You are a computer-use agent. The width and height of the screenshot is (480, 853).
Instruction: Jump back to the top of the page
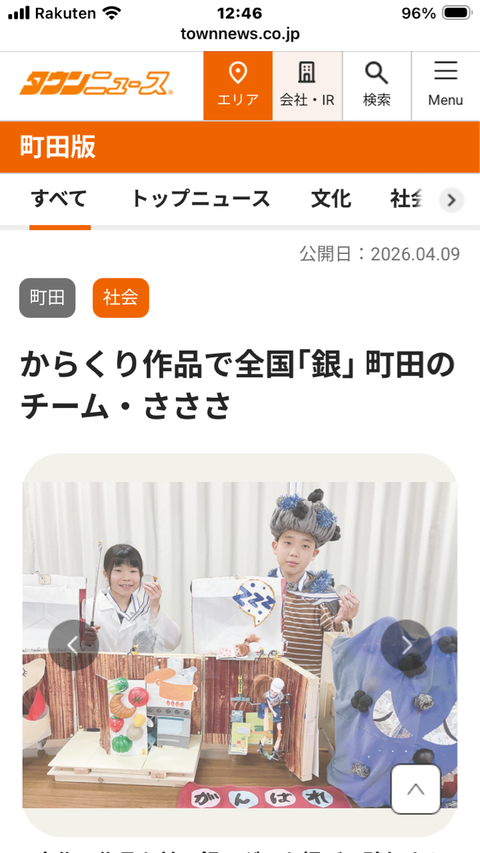pyautogui.click(x=416, y=789)
